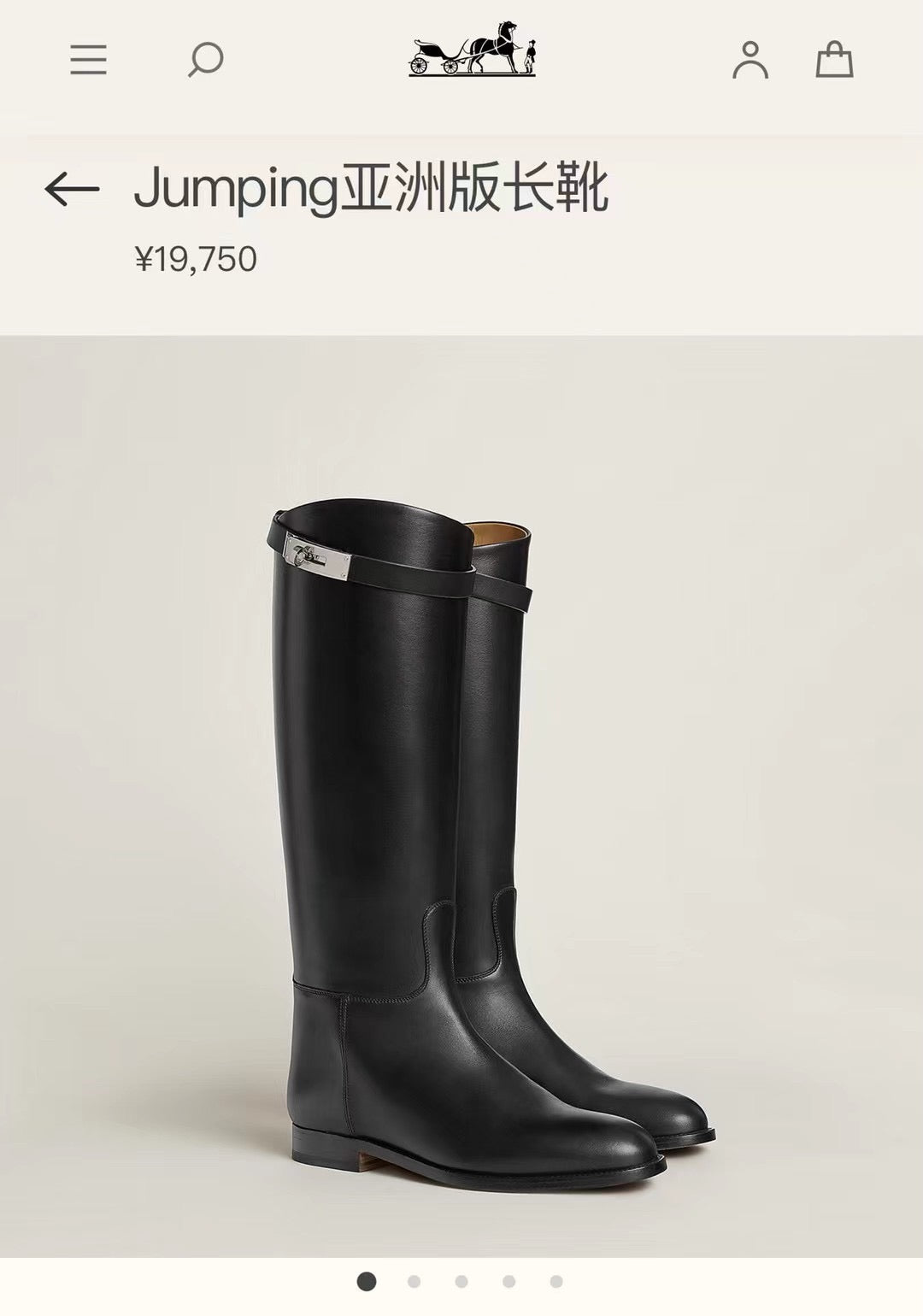The width and height of the screenshot is (923, 1316).
Task: Go back with the arrow beside Jumping
Action: (x=72, y=189)
